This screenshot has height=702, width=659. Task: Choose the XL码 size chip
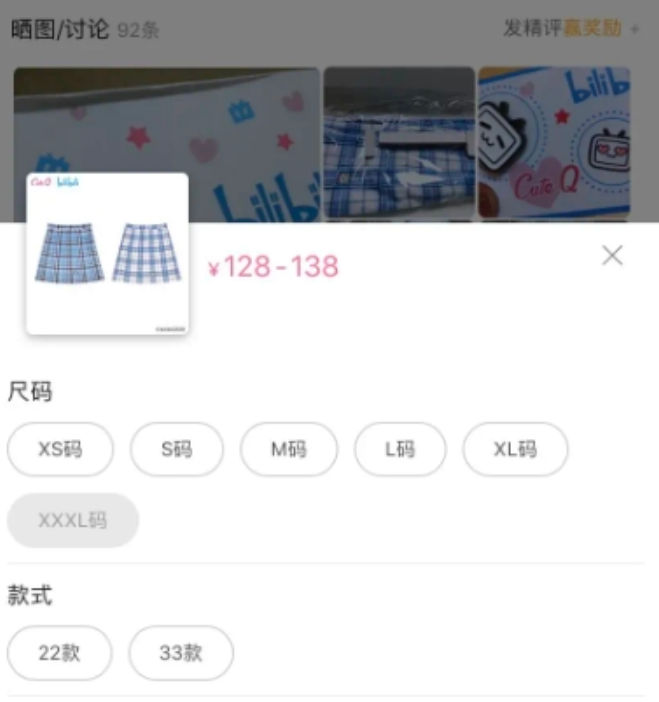pos(515,449)
